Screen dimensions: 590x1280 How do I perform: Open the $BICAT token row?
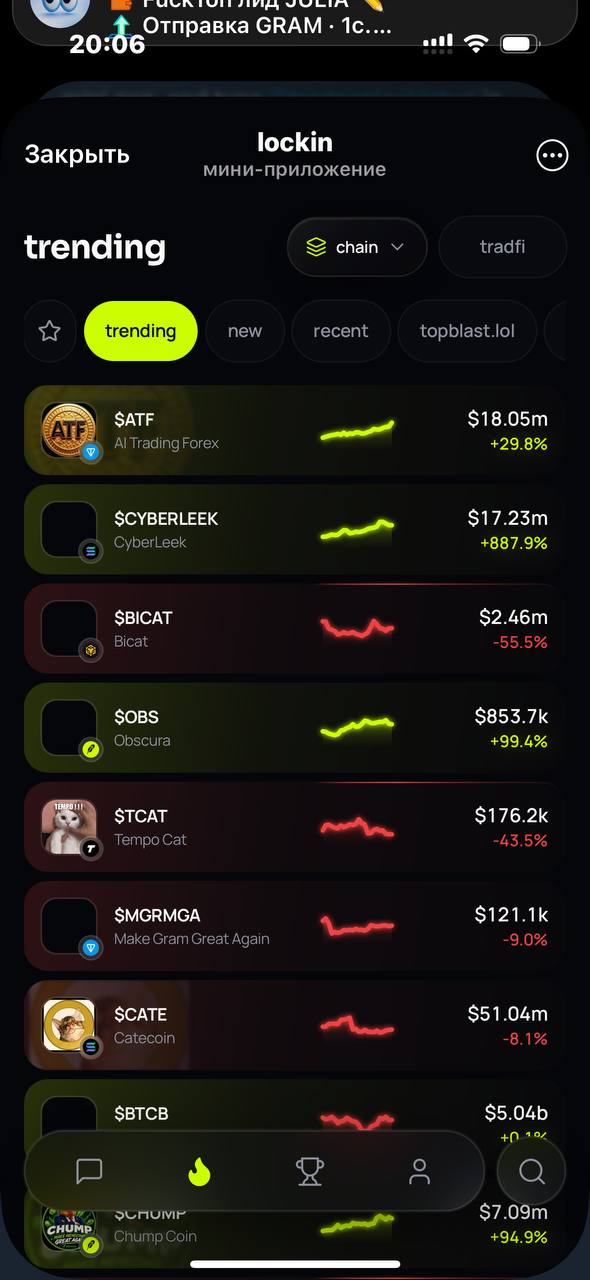(x=295, y=629)
